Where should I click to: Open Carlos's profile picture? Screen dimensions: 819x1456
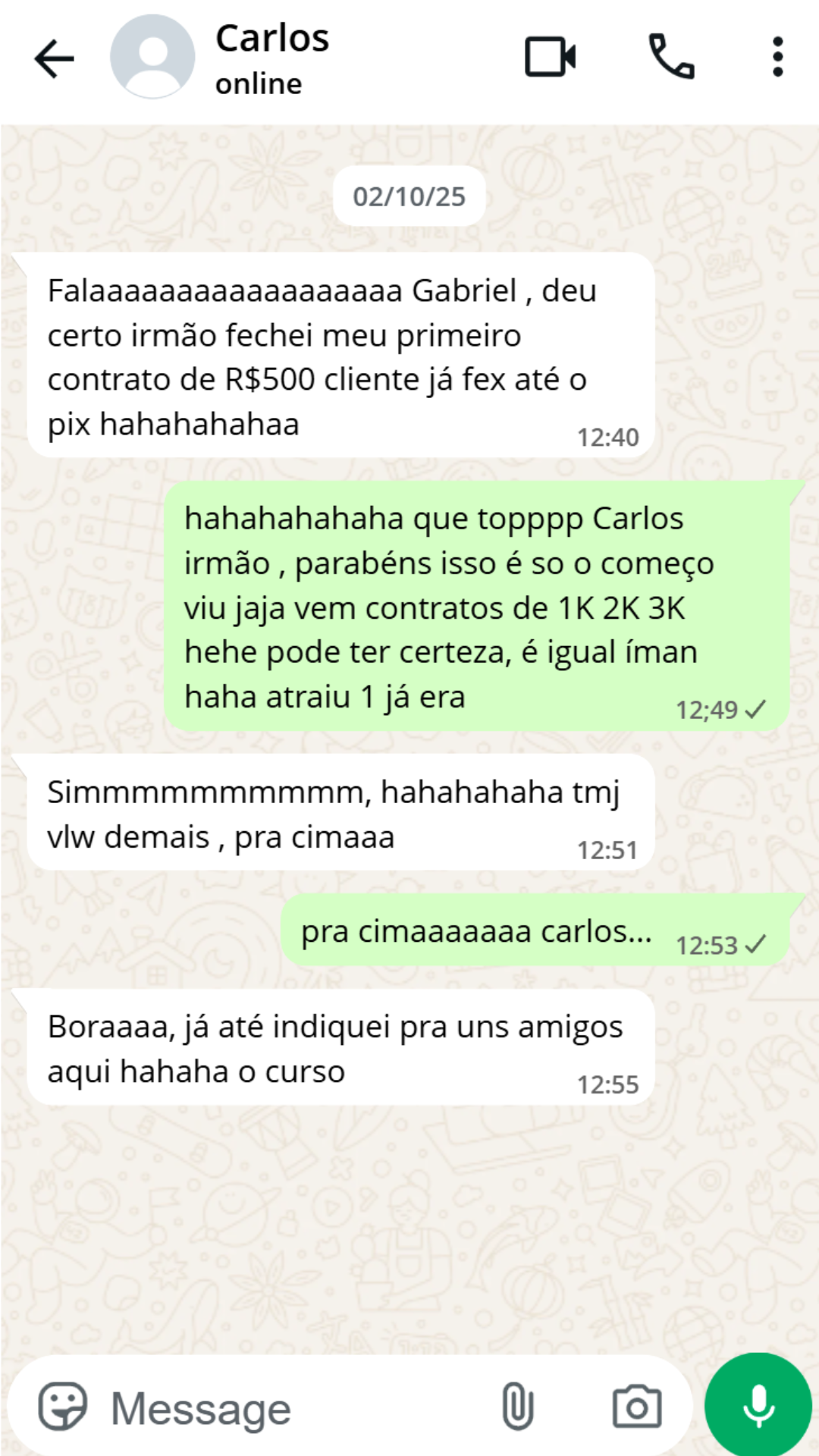(x=152, y=57)
